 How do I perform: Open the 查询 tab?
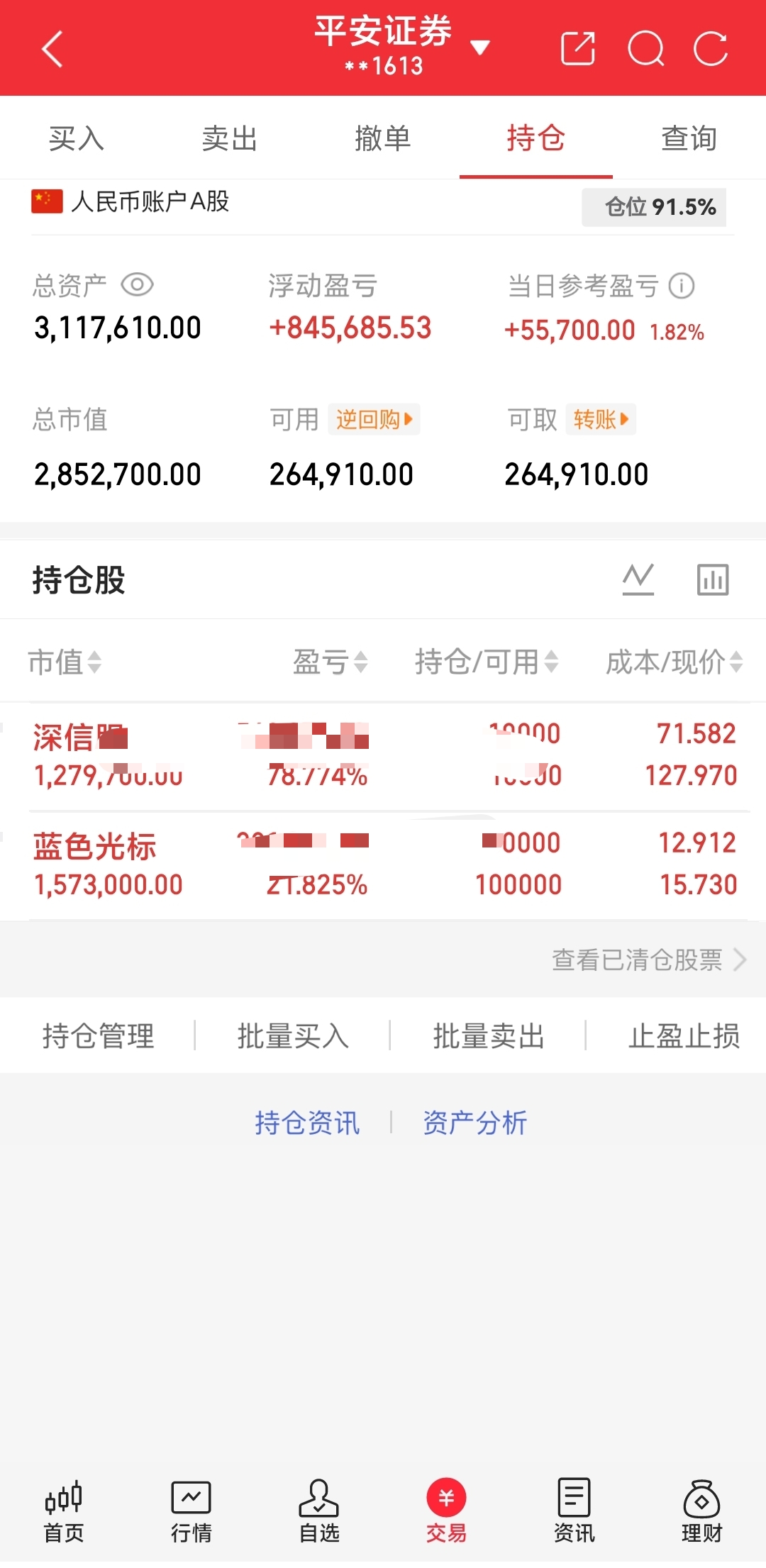[689, 138]
